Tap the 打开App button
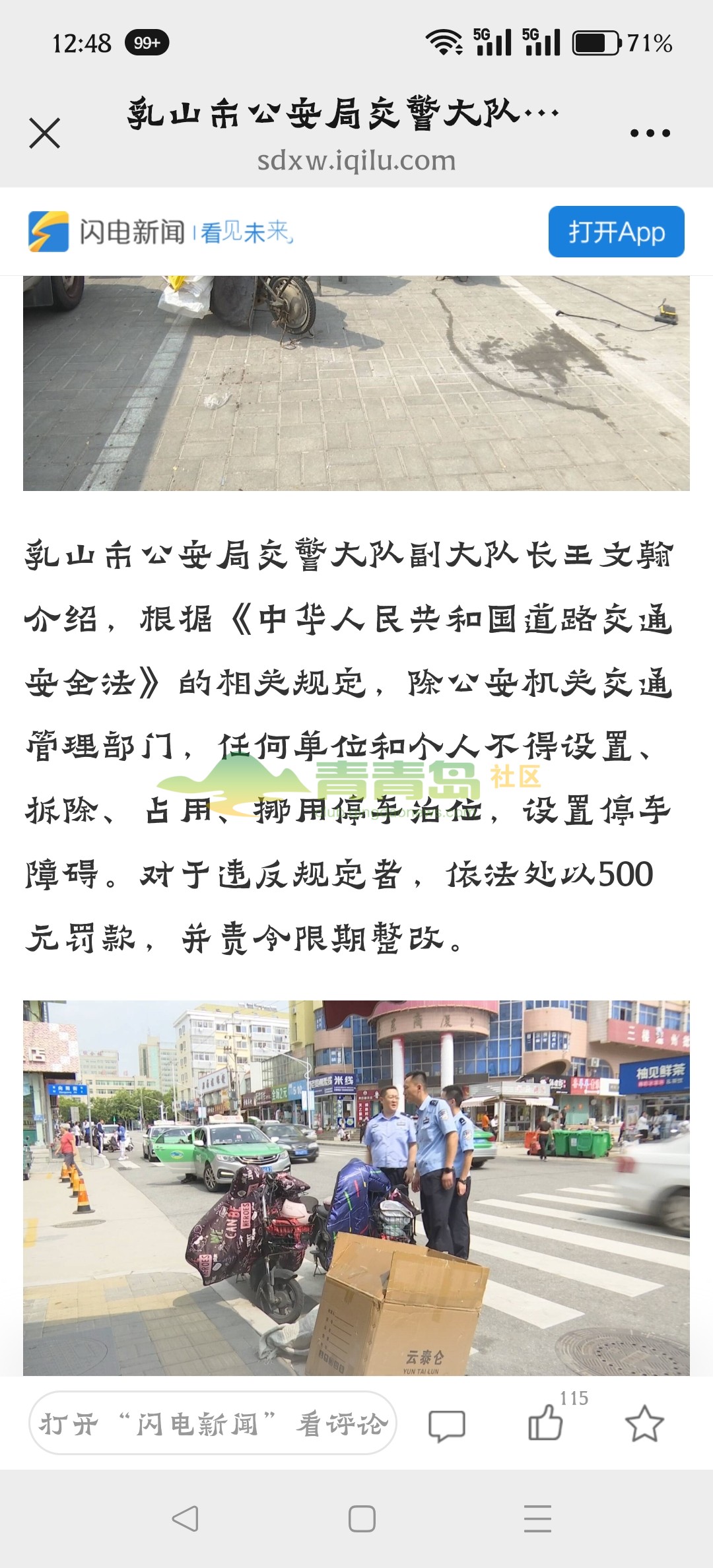Image resolution: width=713 pixels, height=1568 pixels. coord(616,232)
